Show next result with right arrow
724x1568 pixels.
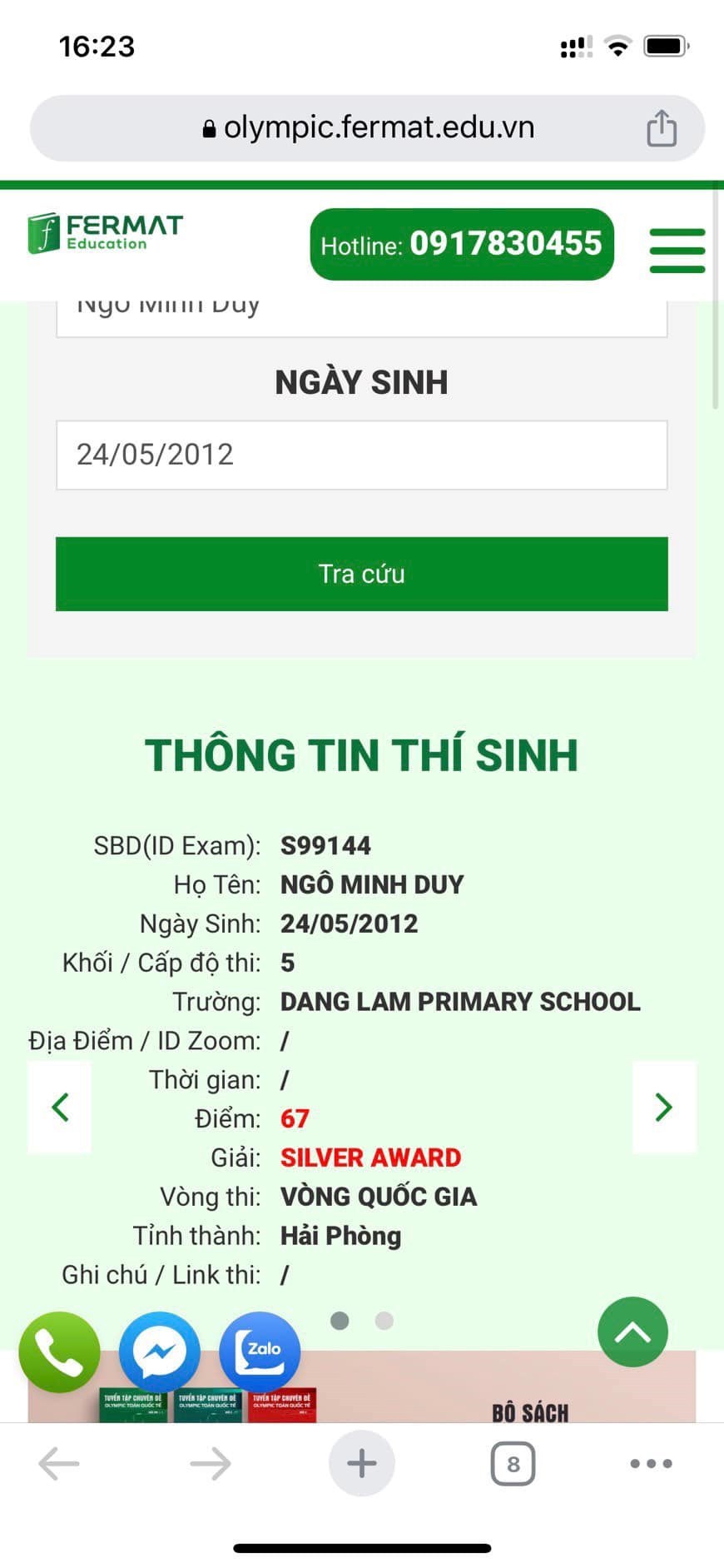click(x=663, y=1107)
